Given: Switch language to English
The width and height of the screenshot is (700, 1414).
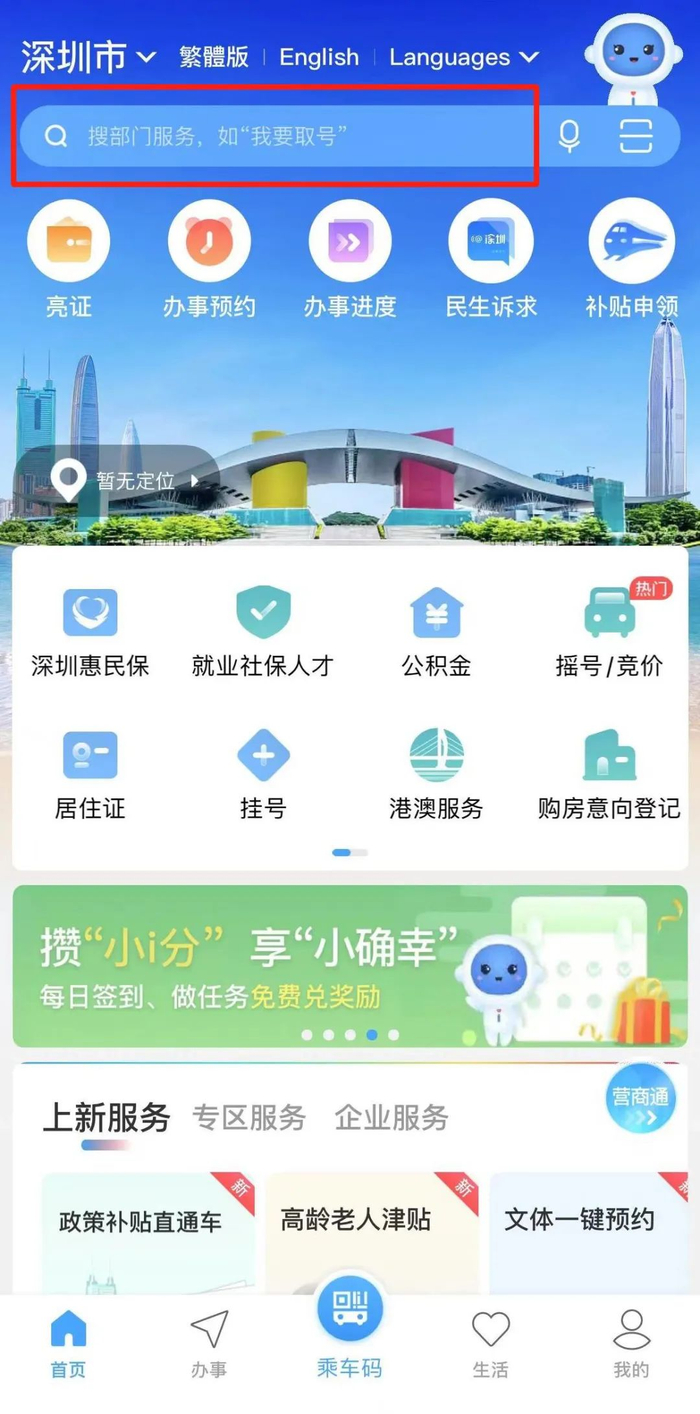Looking at the screenshot, I should (319, 57).
